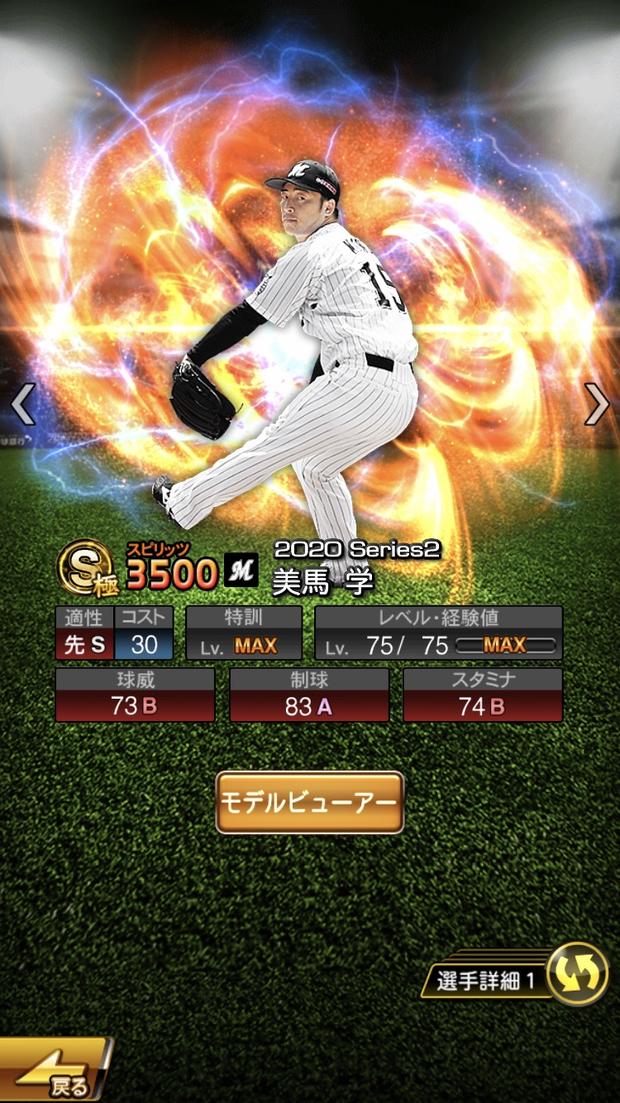Open the モデルビューアー model viewer
The image size is (620, 1103).
click(x=310, y=802)
